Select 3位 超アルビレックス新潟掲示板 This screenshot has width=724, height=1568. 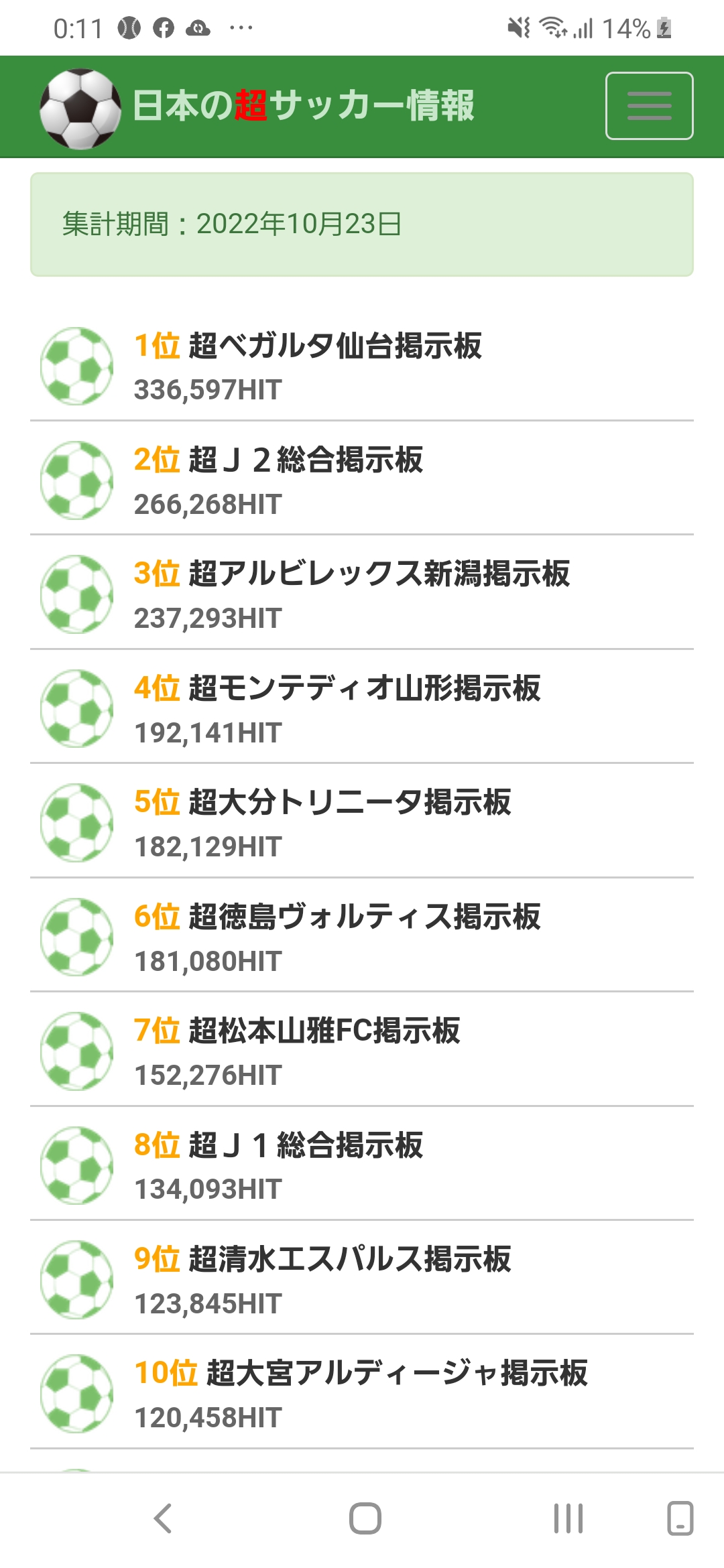tap(352, 574)
